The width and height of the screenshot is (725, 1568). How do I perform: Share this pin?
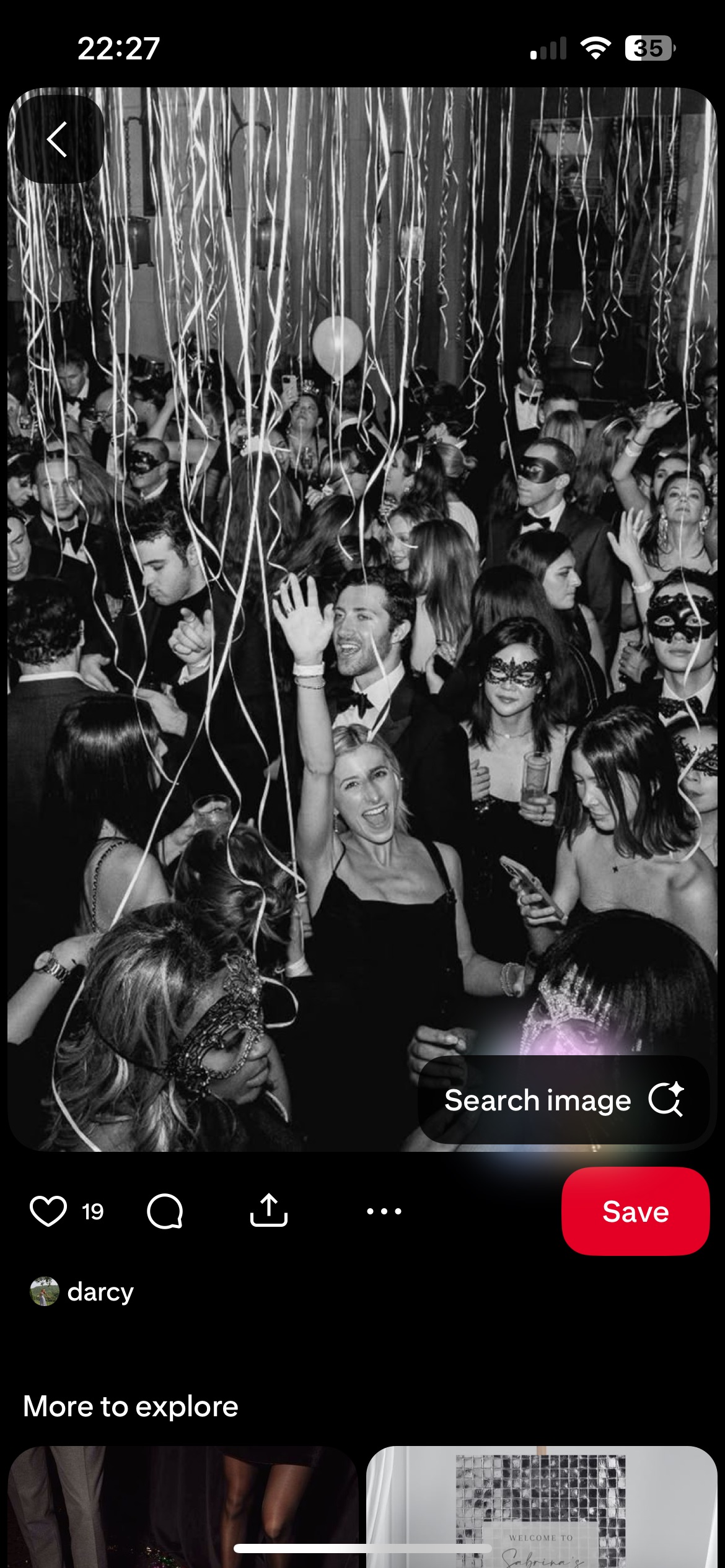coord(269,1211)
